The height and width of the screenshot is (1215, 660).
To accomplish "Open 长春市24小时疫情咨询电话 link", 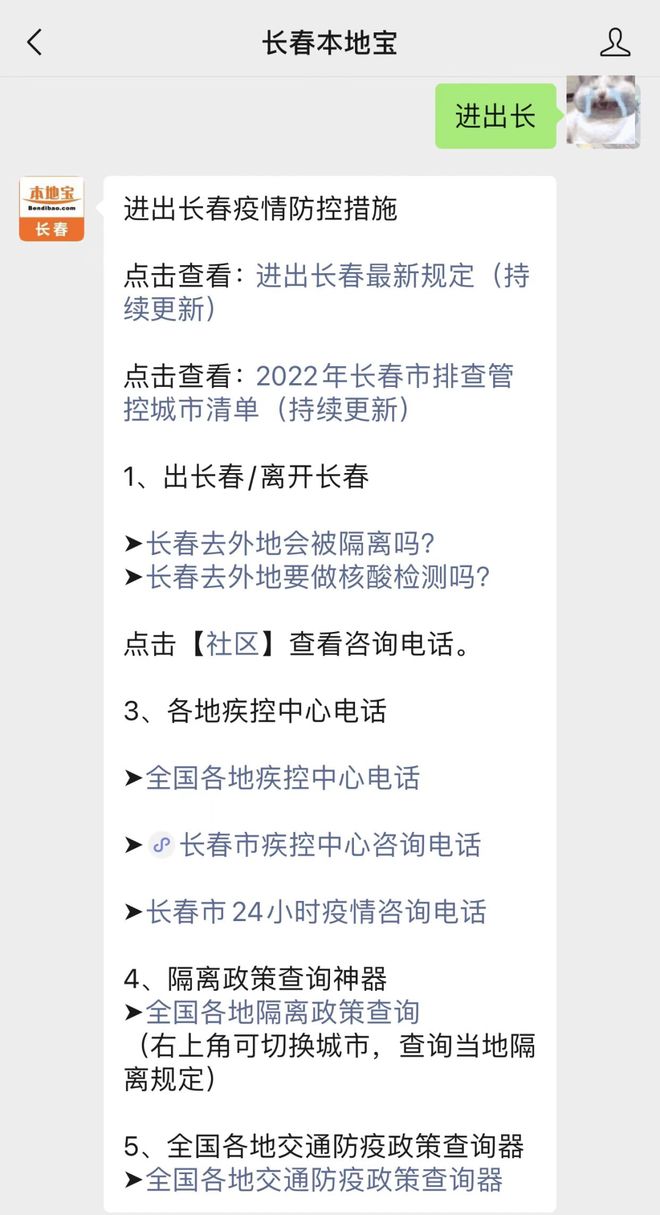I will [316, 912].
